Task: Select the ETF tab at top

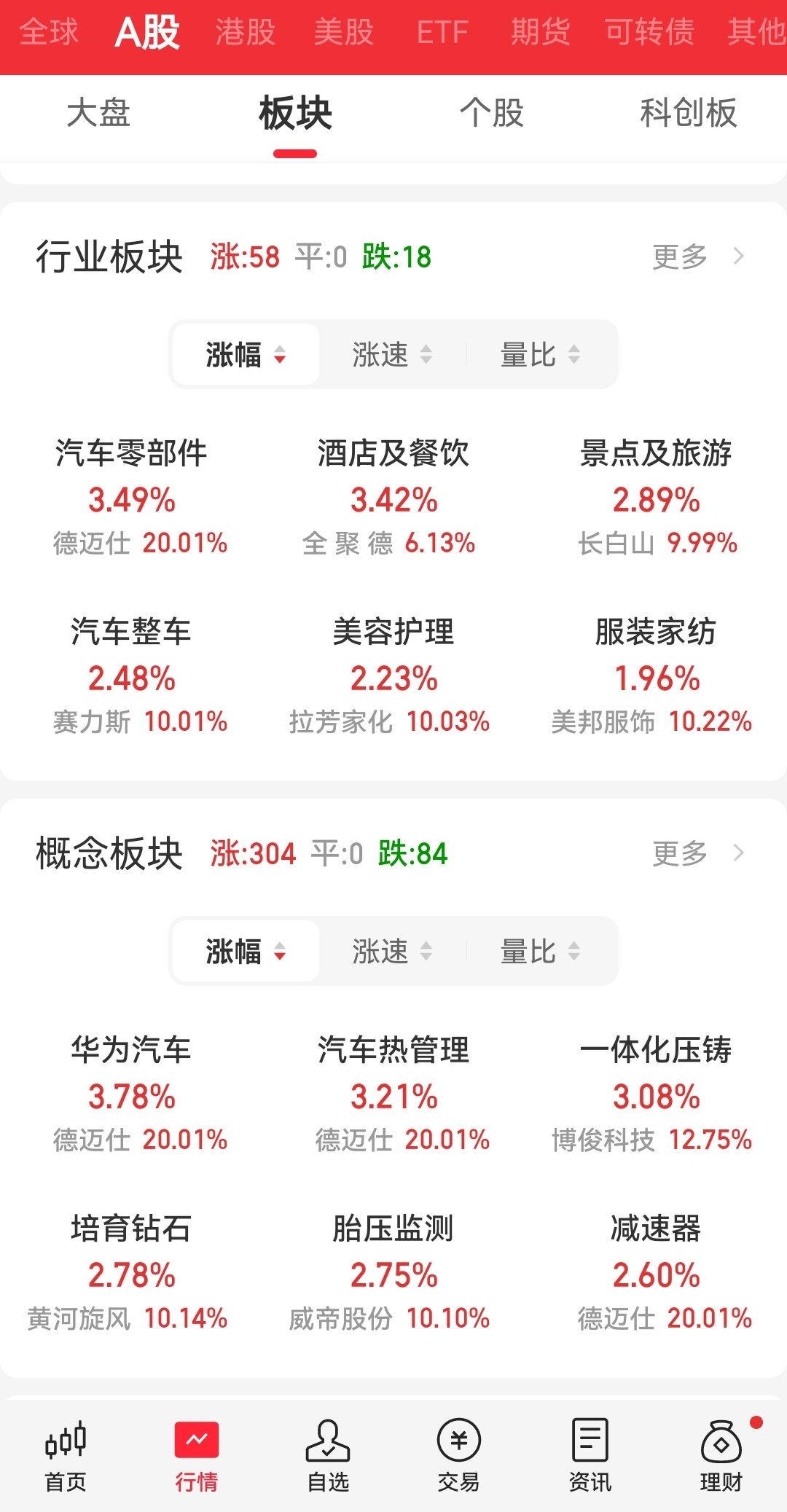Action: (442, 32)
